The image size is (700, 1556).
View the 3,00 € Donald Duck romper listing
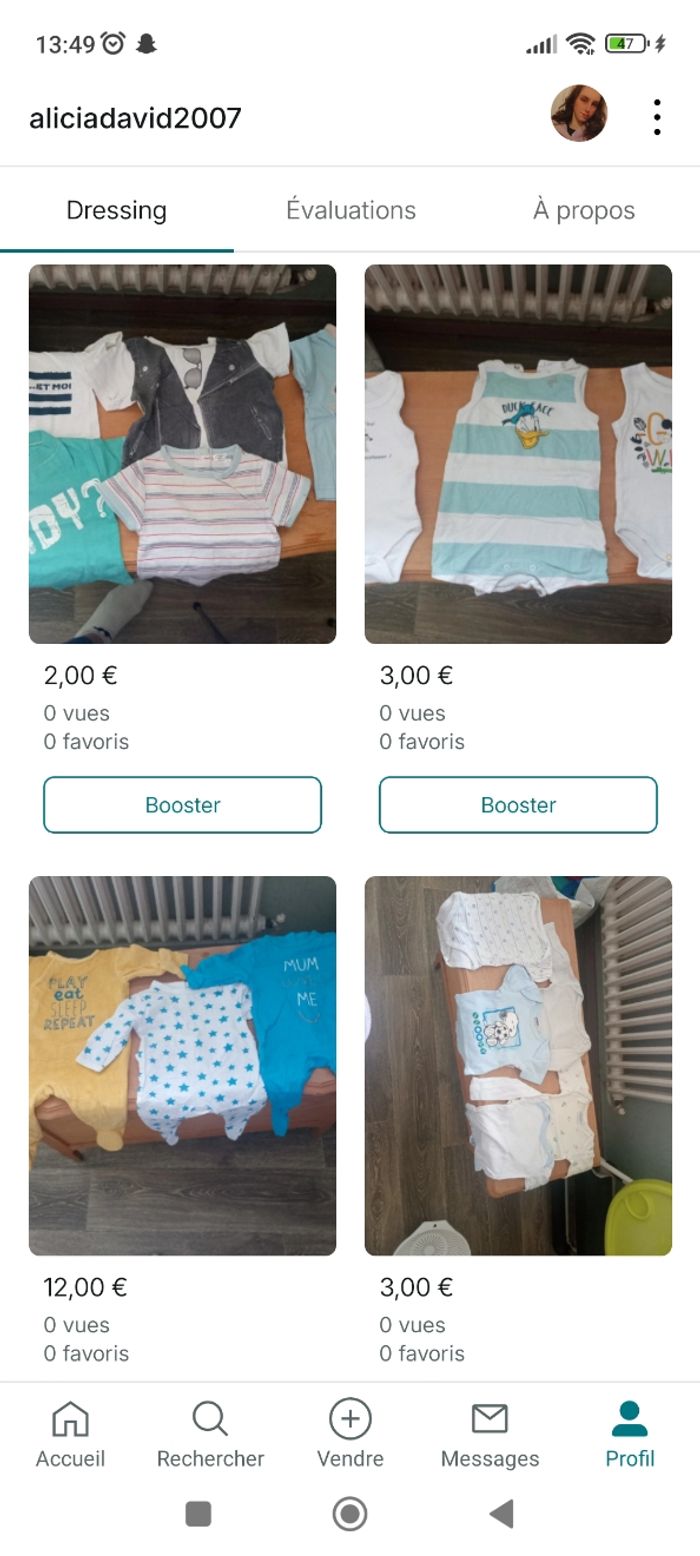click(518, 454)
